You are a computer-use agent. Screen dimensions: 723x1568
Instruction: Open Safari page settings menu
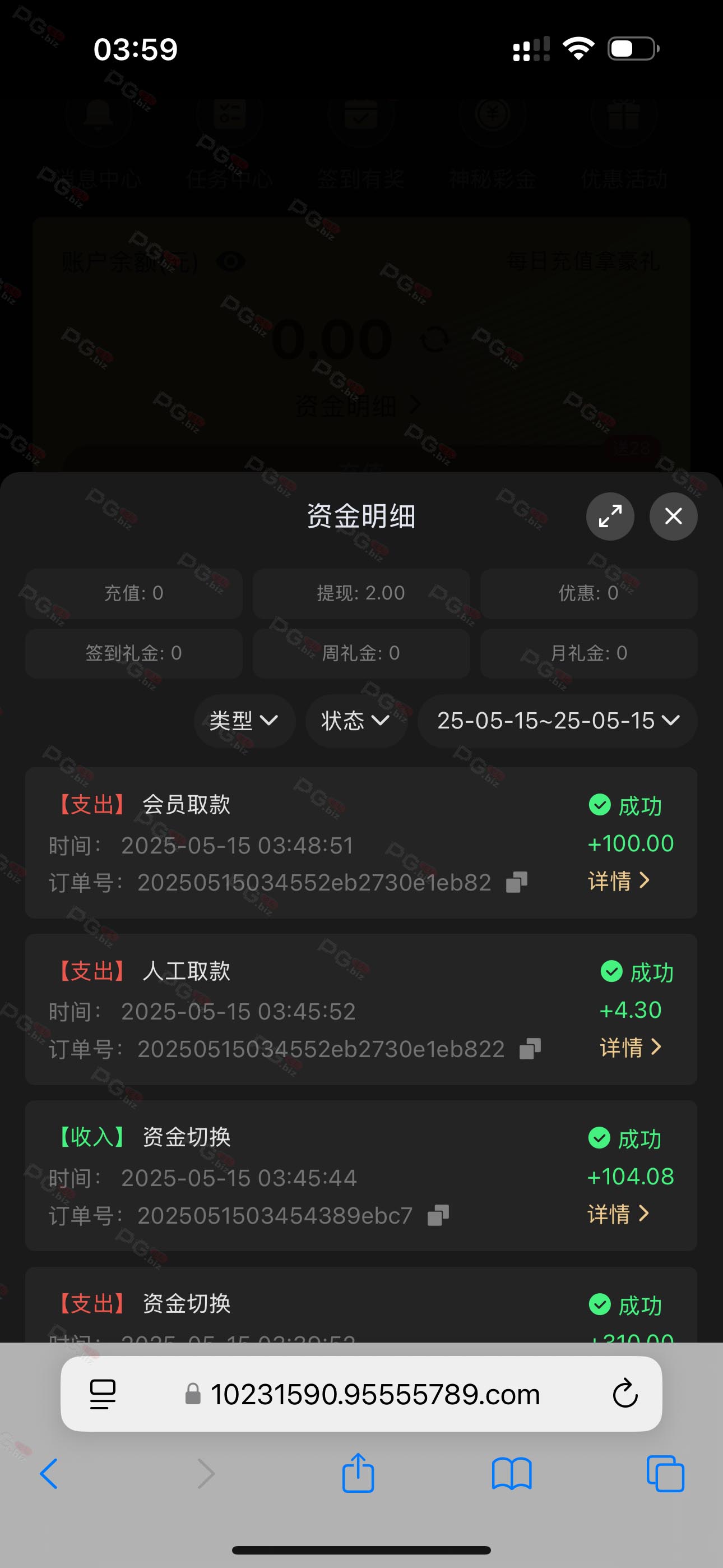[x=103, y=1394]
